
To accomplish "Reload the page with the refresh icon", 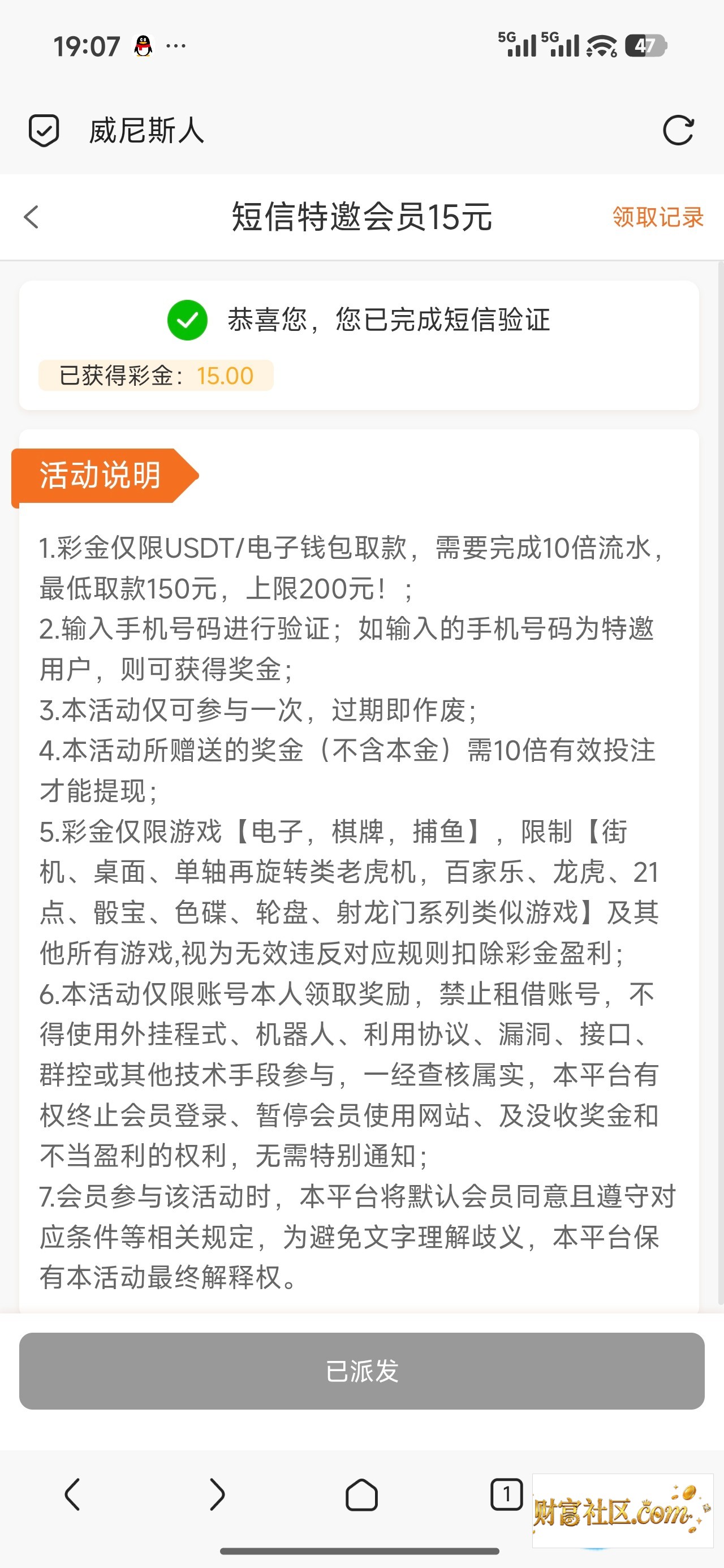I will (678, 130).
